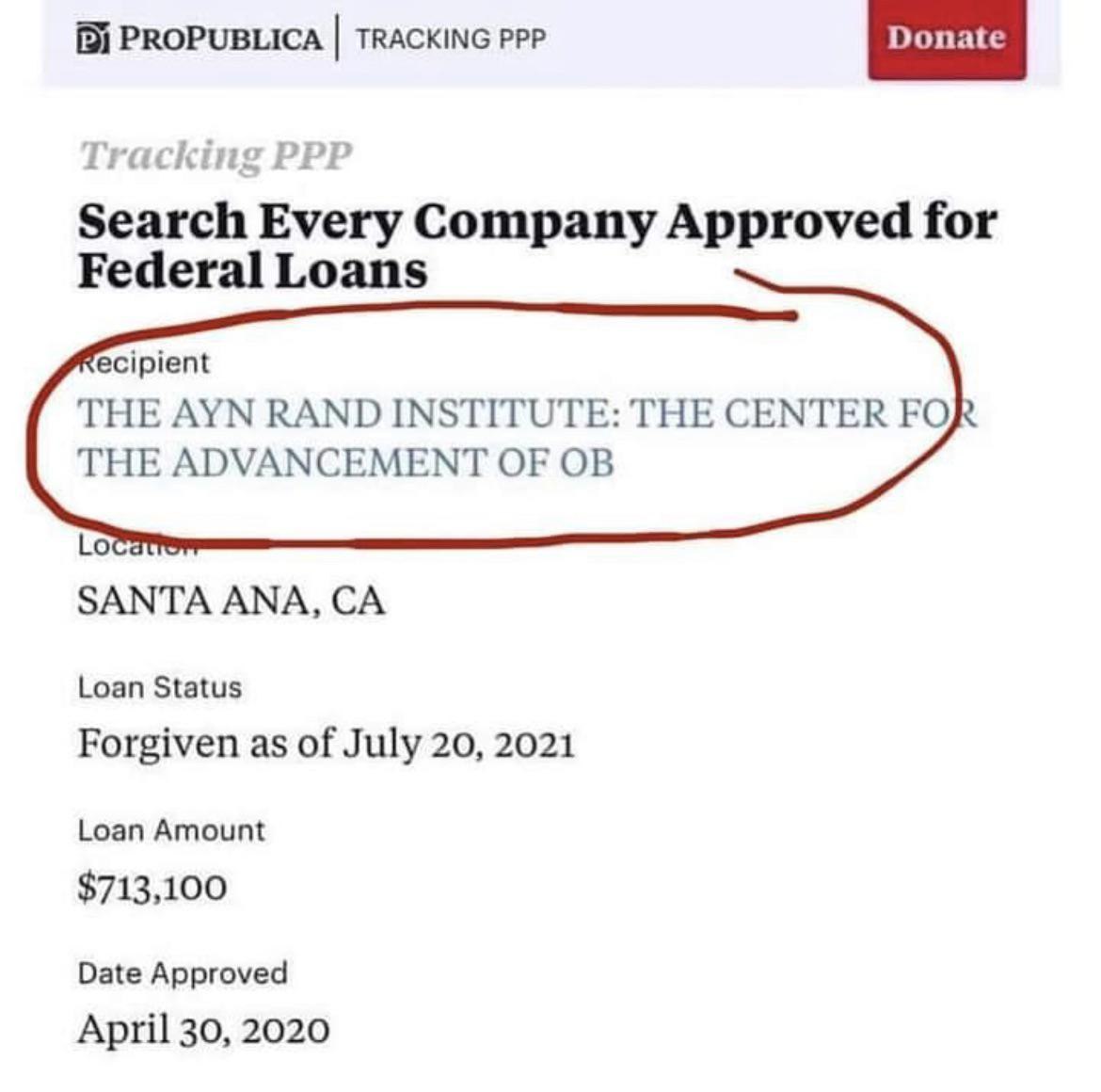Open the ProPublica home logo link
Screen dimensions: 1101x1092
click(x=199, y=39)
